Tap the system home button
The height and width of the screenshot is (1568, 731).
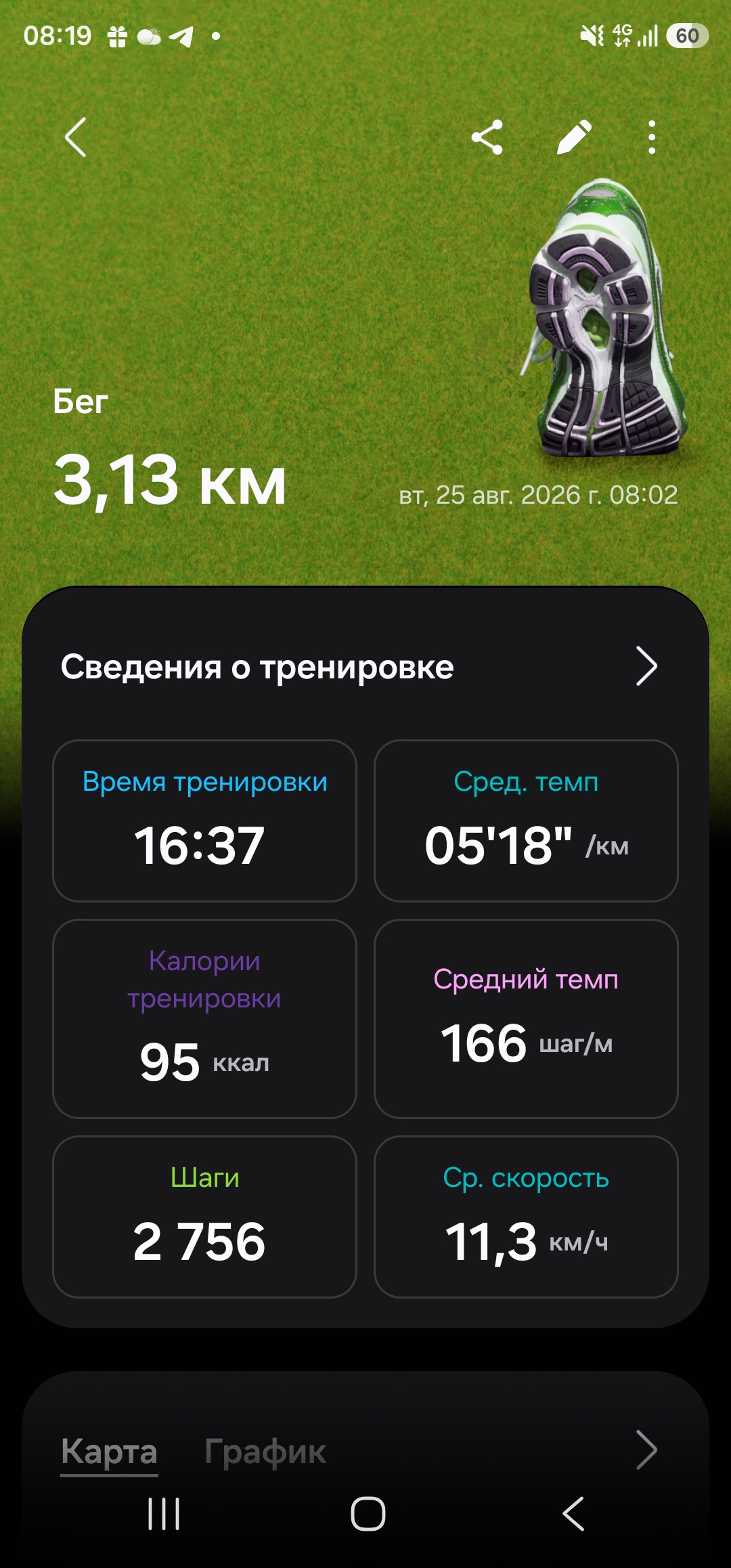pos(368,1514)
